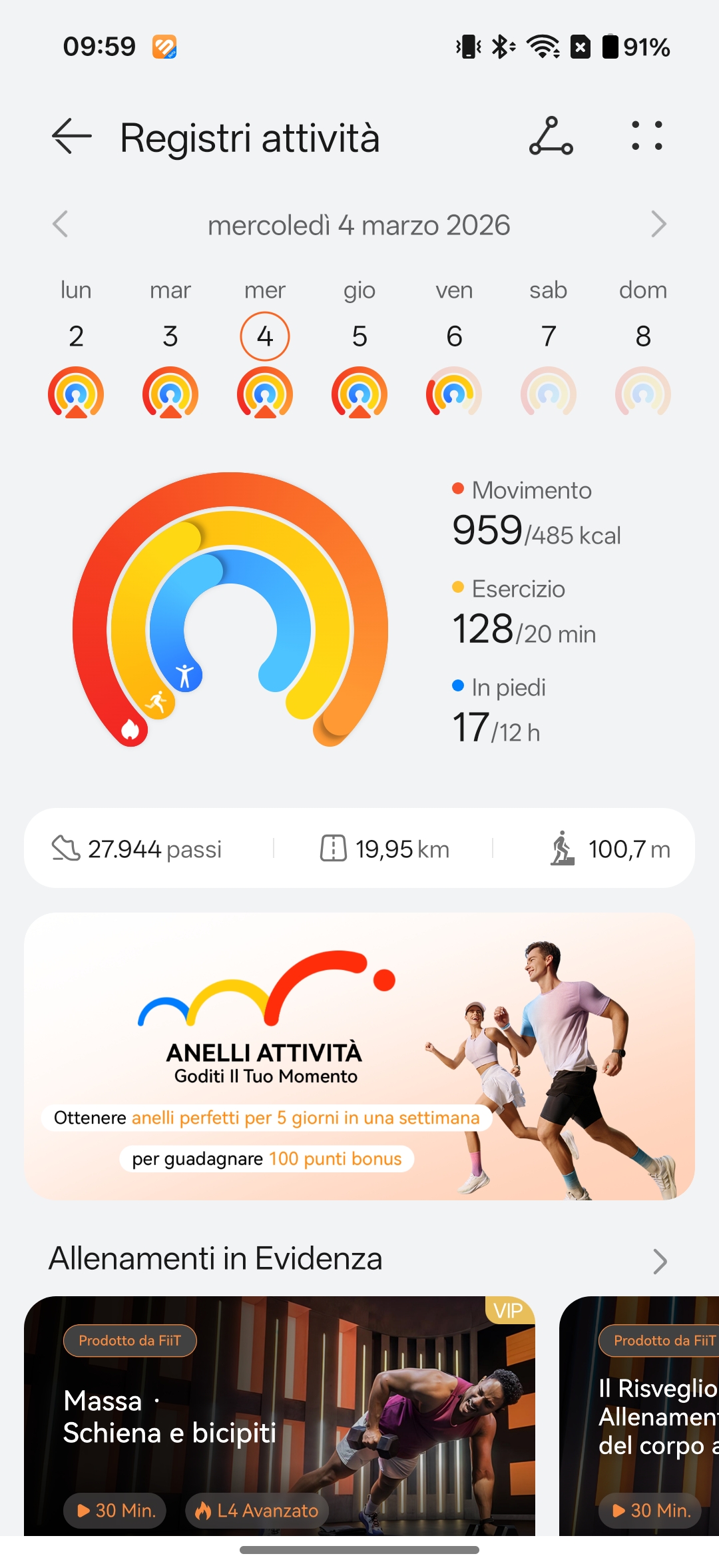This screenshot has width=719, height=1568.
Task: Go back from Registri attività
Action: click(x=71, y=137)
